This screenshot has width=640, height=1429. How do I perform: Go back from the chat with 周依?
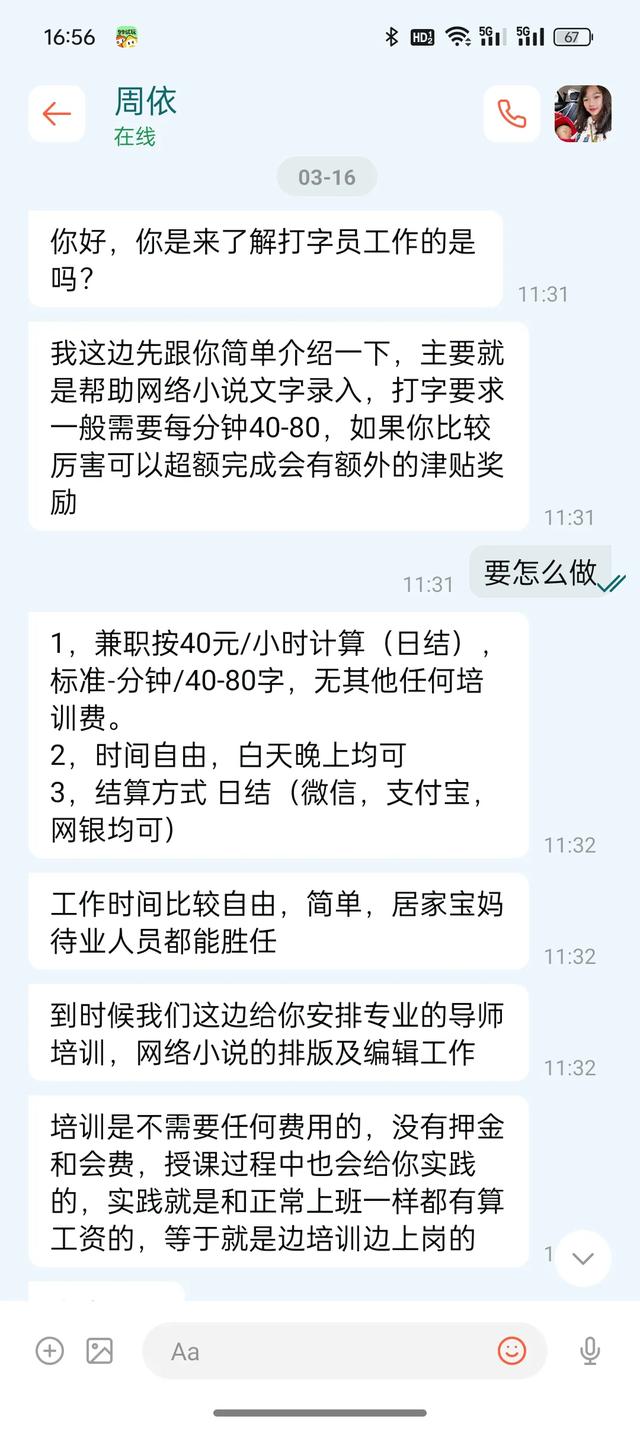point(56,114)
